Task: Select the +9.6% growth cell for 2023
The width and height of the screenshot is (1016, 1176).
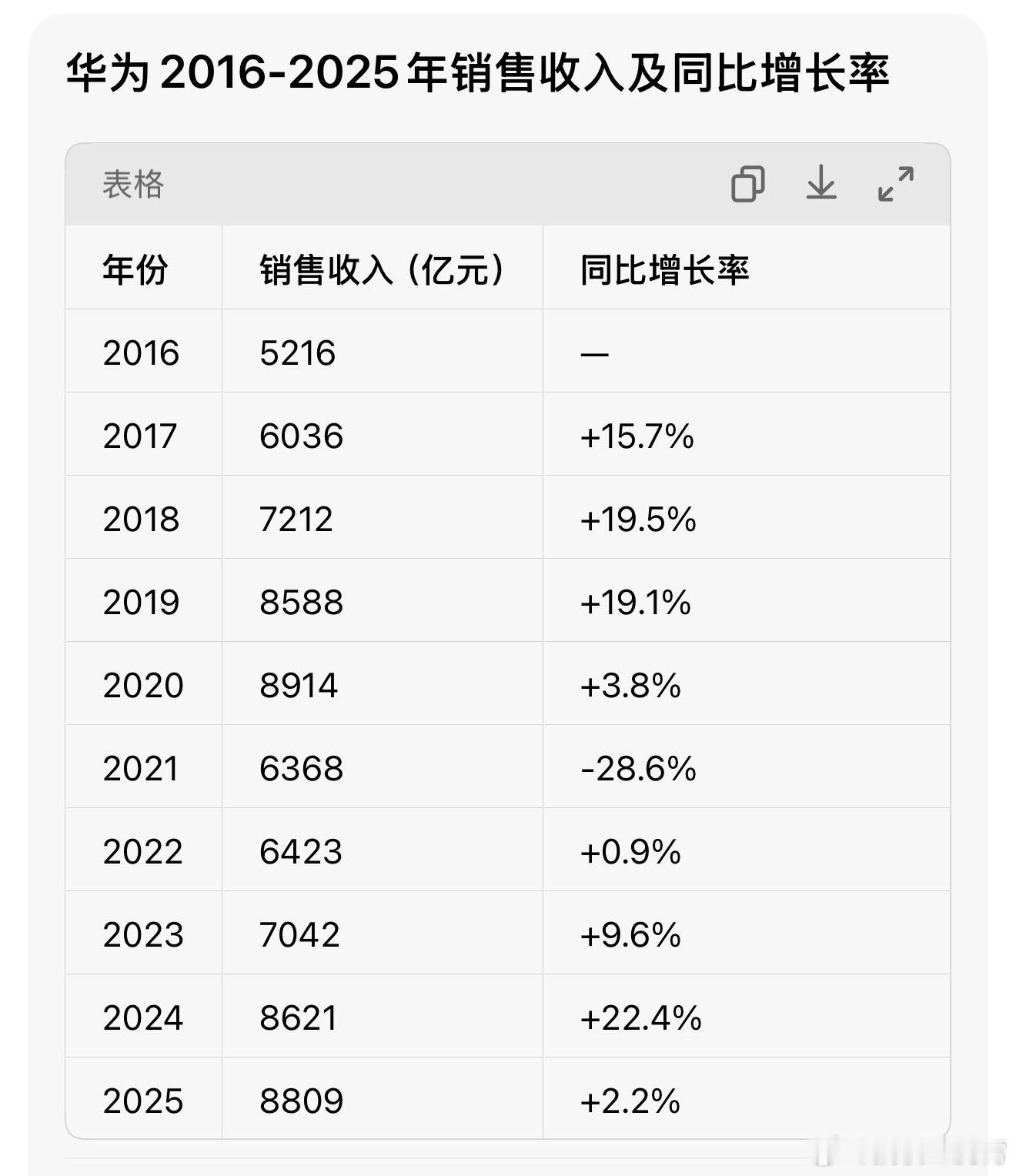Action: [633, 934]
